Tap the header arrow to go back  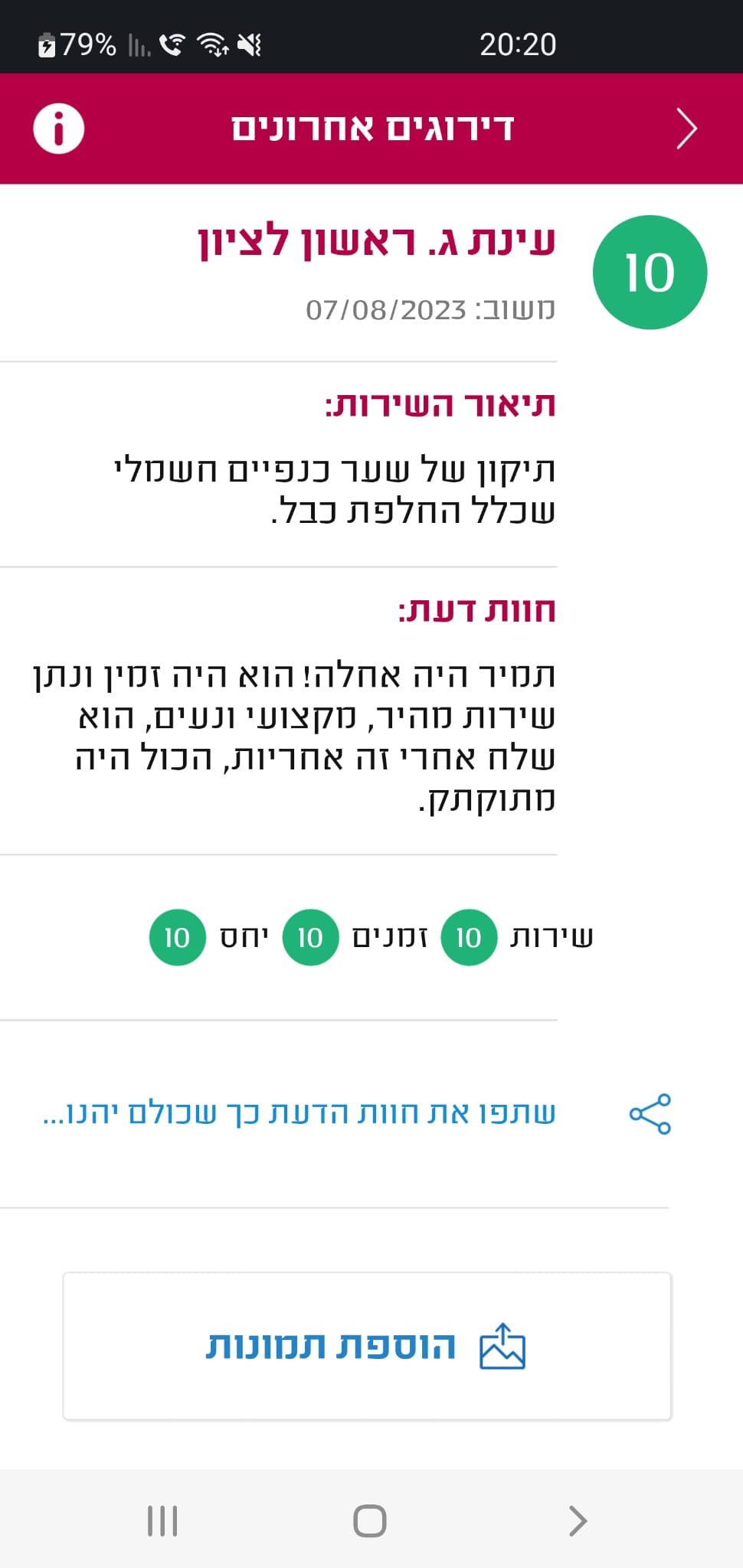pos(686,129)
